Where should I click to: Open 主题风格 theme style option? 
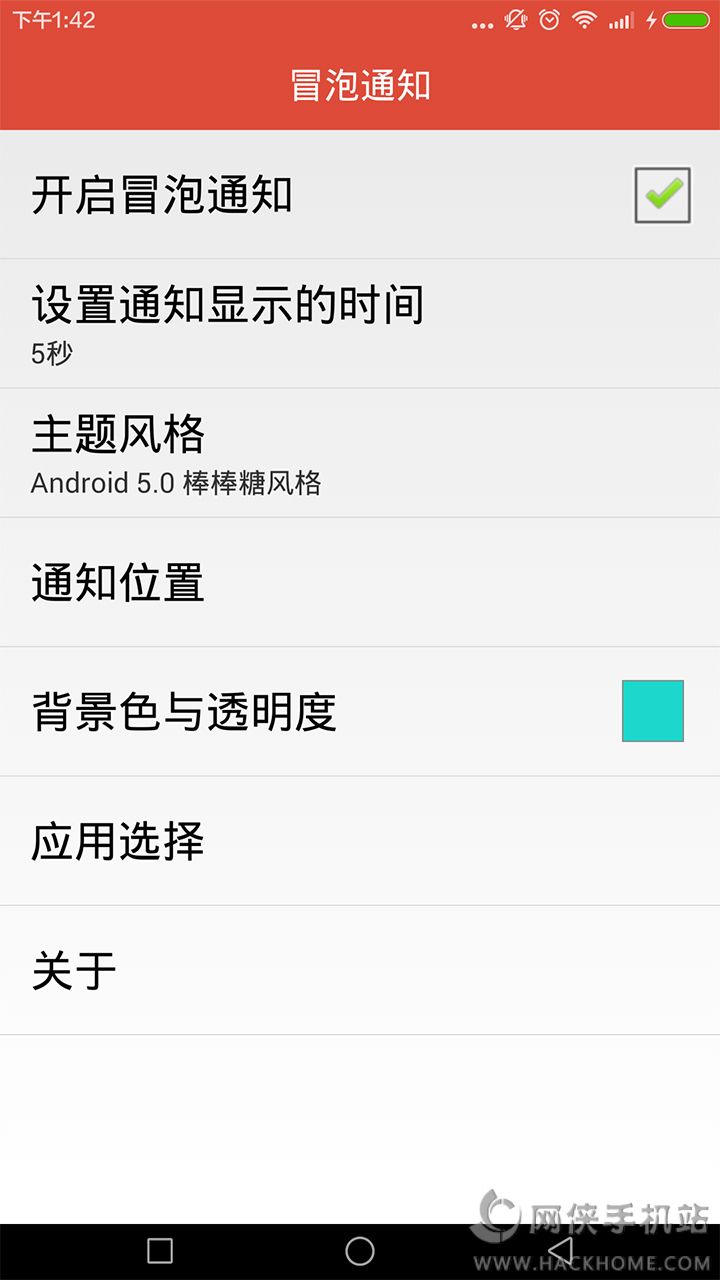(x=360, y=453)
